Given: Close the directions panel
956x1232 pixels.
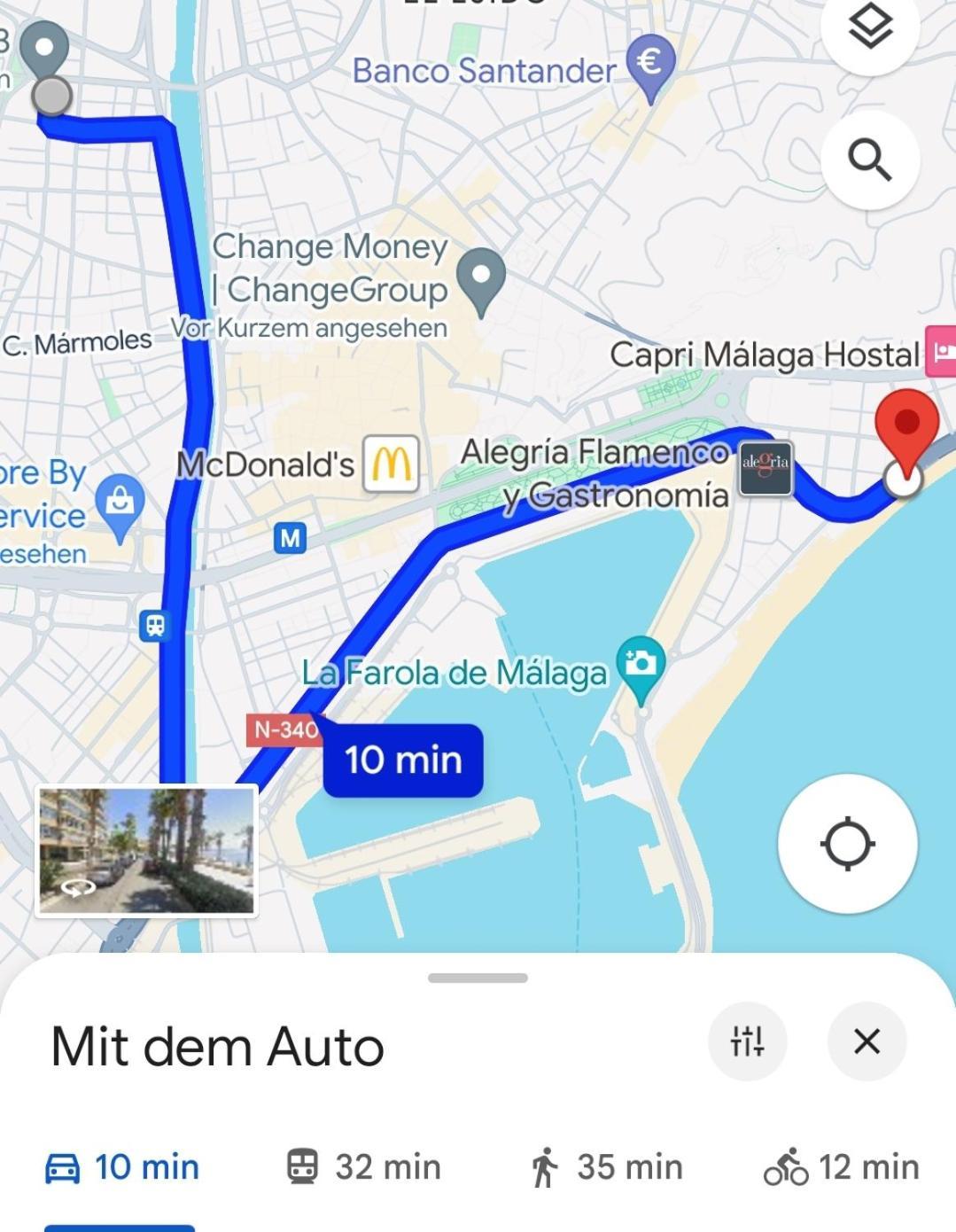Looking at the screenshot, I should [867, 1041].
